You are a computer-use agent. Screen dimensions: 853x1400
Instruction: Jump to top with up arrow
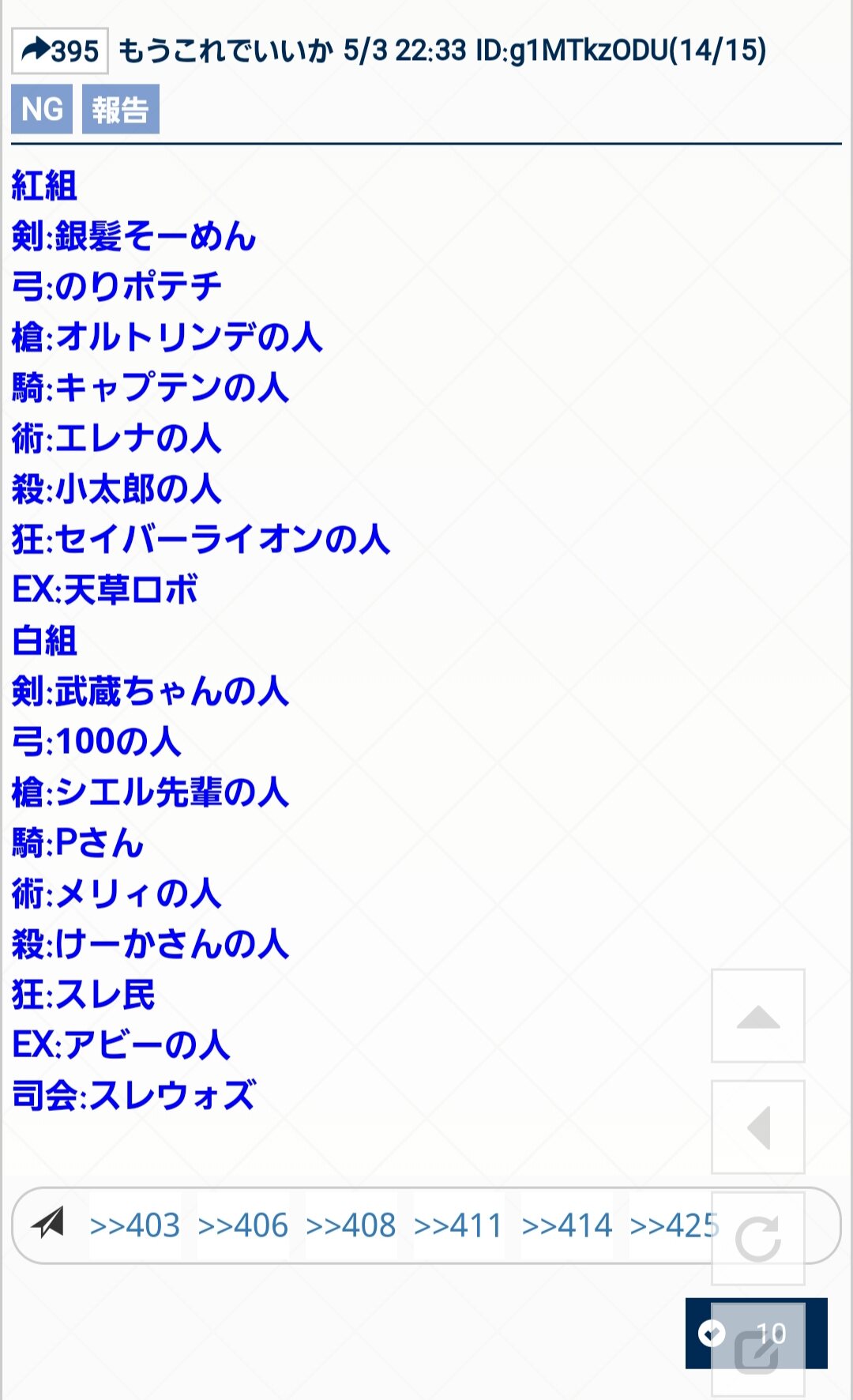click(758, 1016)
